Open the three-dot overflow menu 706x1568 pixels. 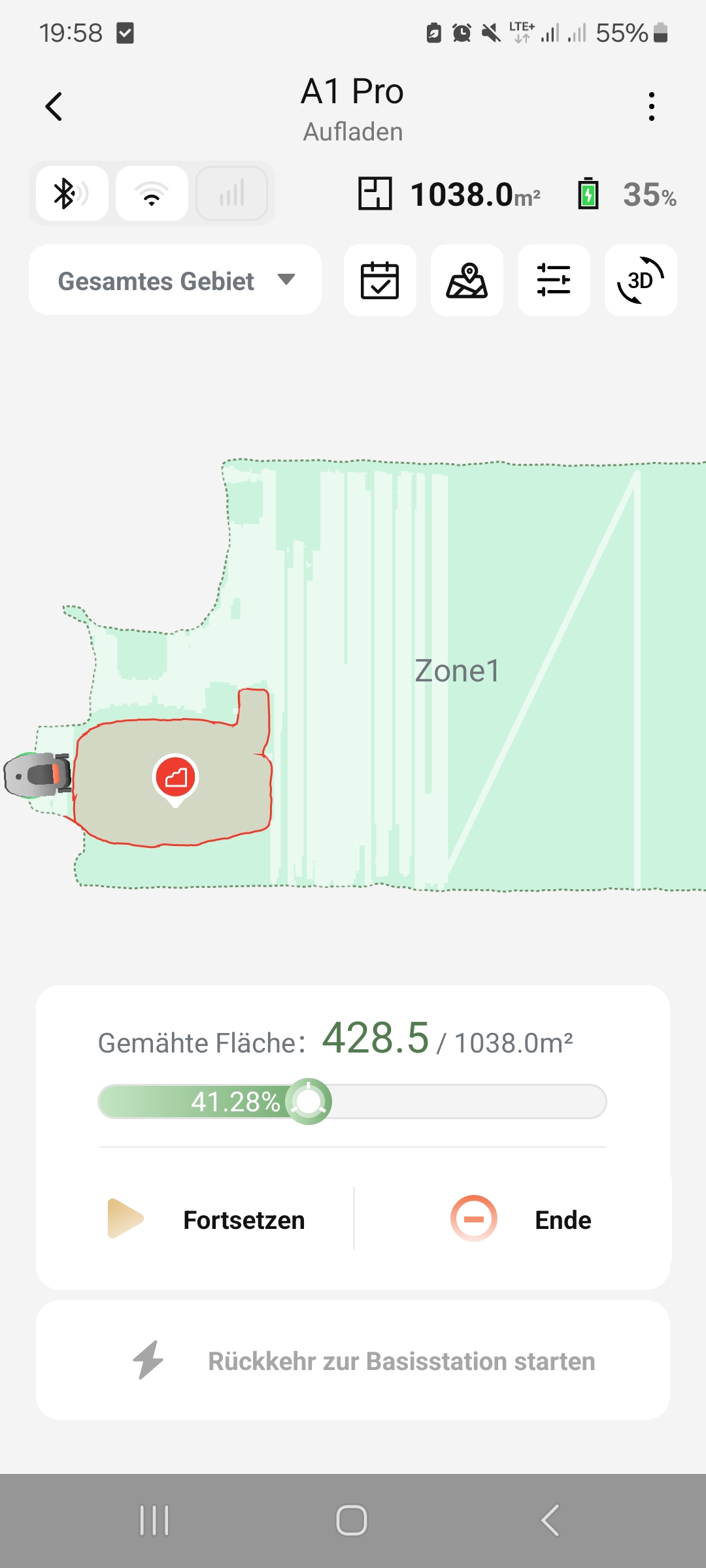coord(651,106)
